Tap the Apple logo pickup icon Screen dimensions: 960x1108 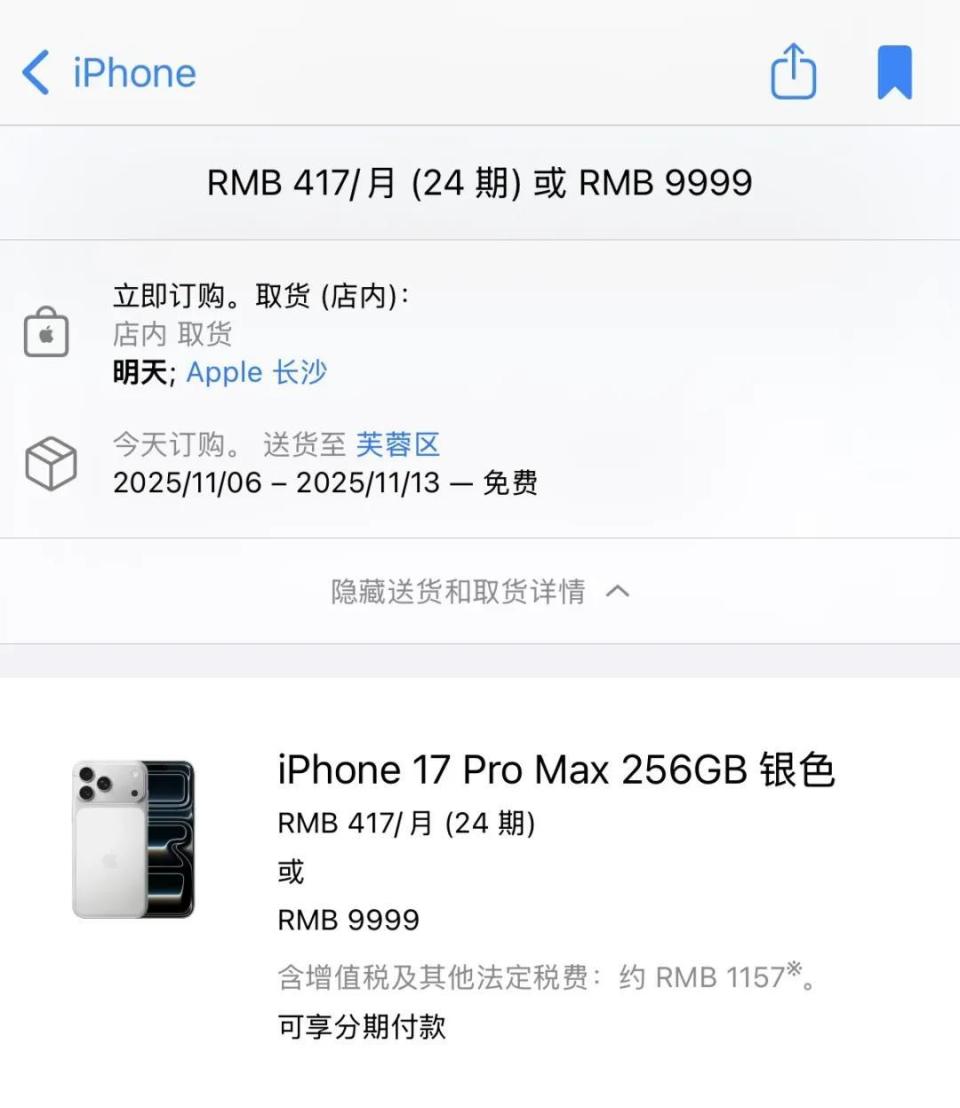46,331
